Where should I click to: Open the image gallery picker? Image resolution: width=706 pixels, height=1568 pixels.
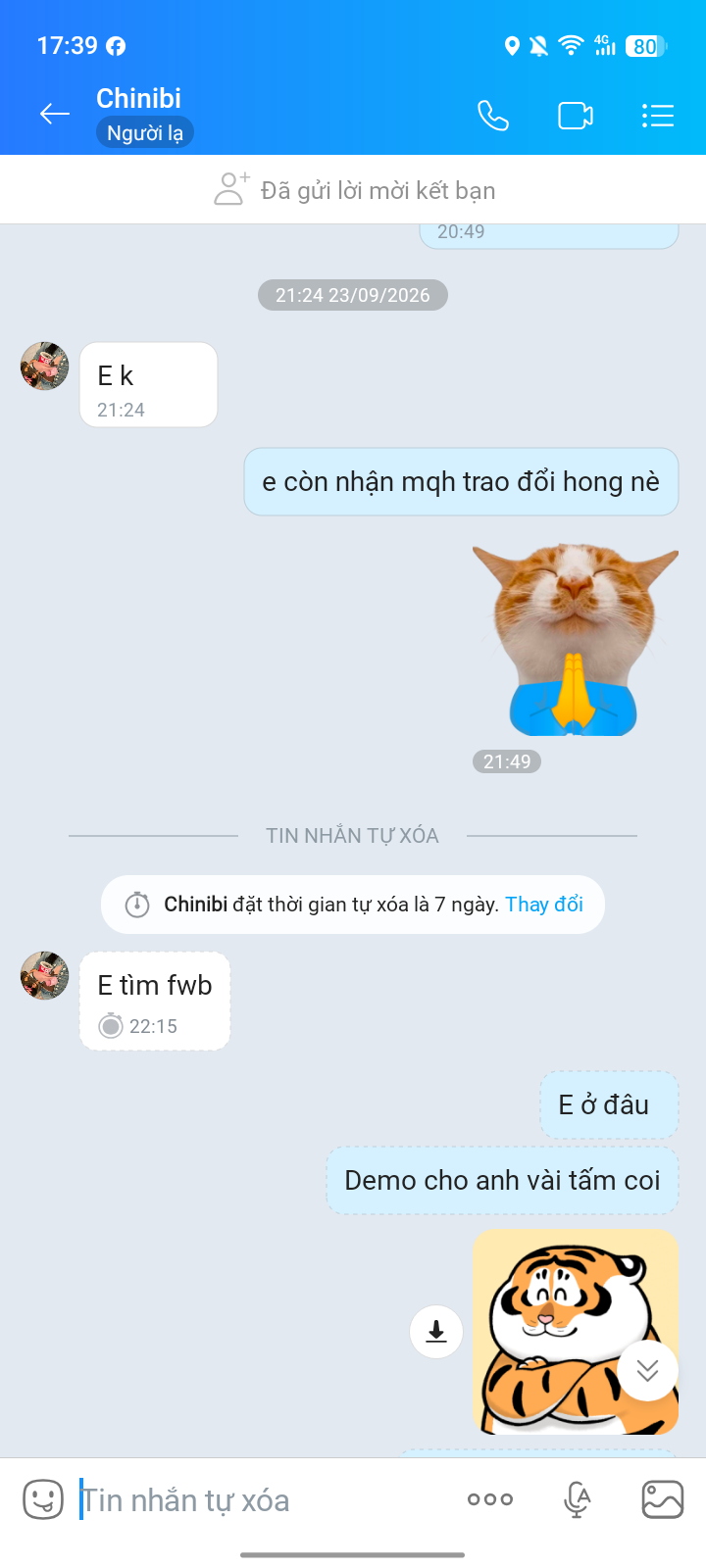point(663,1499)
